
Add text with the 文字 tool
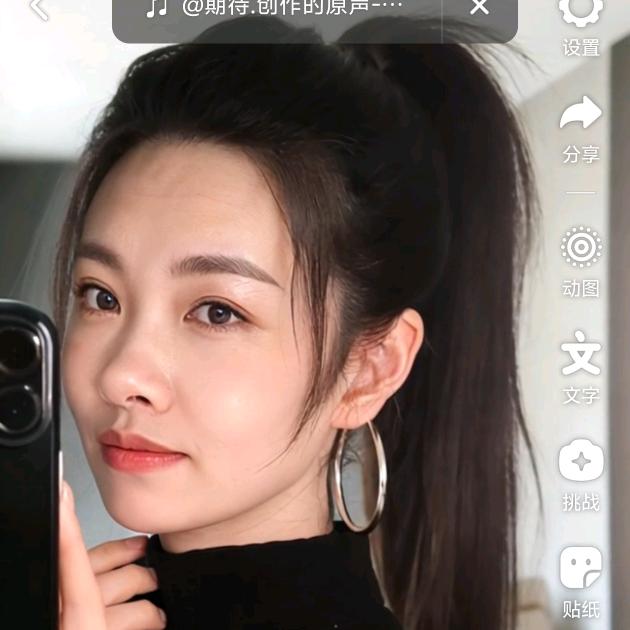tap(581, 368)
